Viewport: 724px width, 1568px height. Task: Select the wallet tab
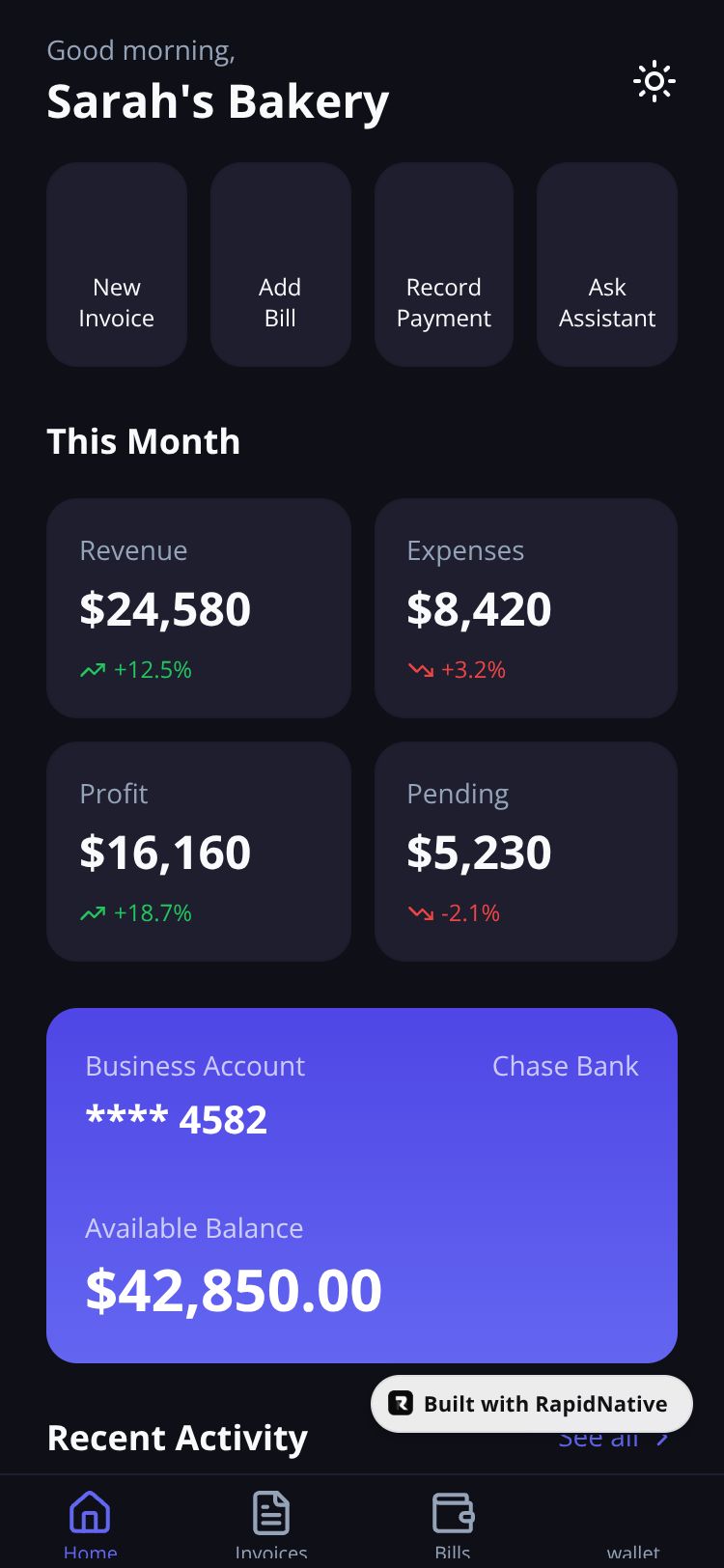coord(633,1535)
